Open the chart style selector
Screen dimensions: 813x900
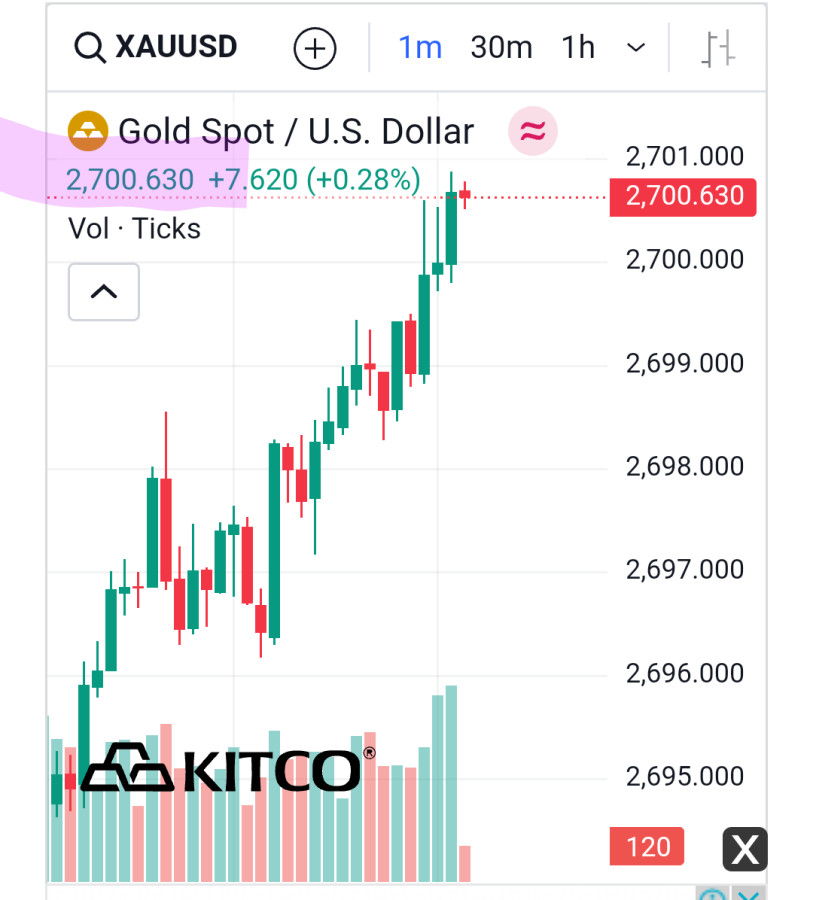click(x=719, y=48)
